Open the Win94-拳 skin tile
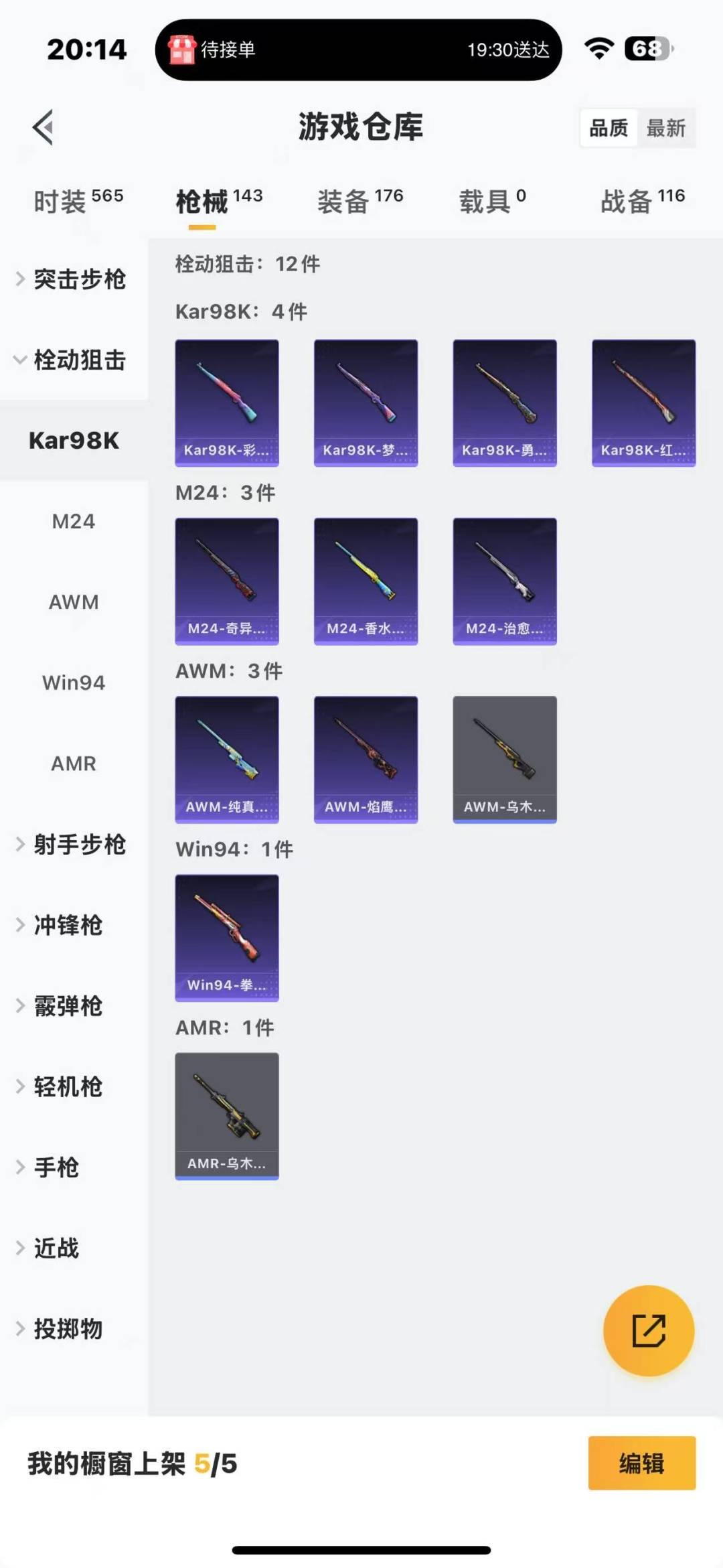 click(227, 937)
